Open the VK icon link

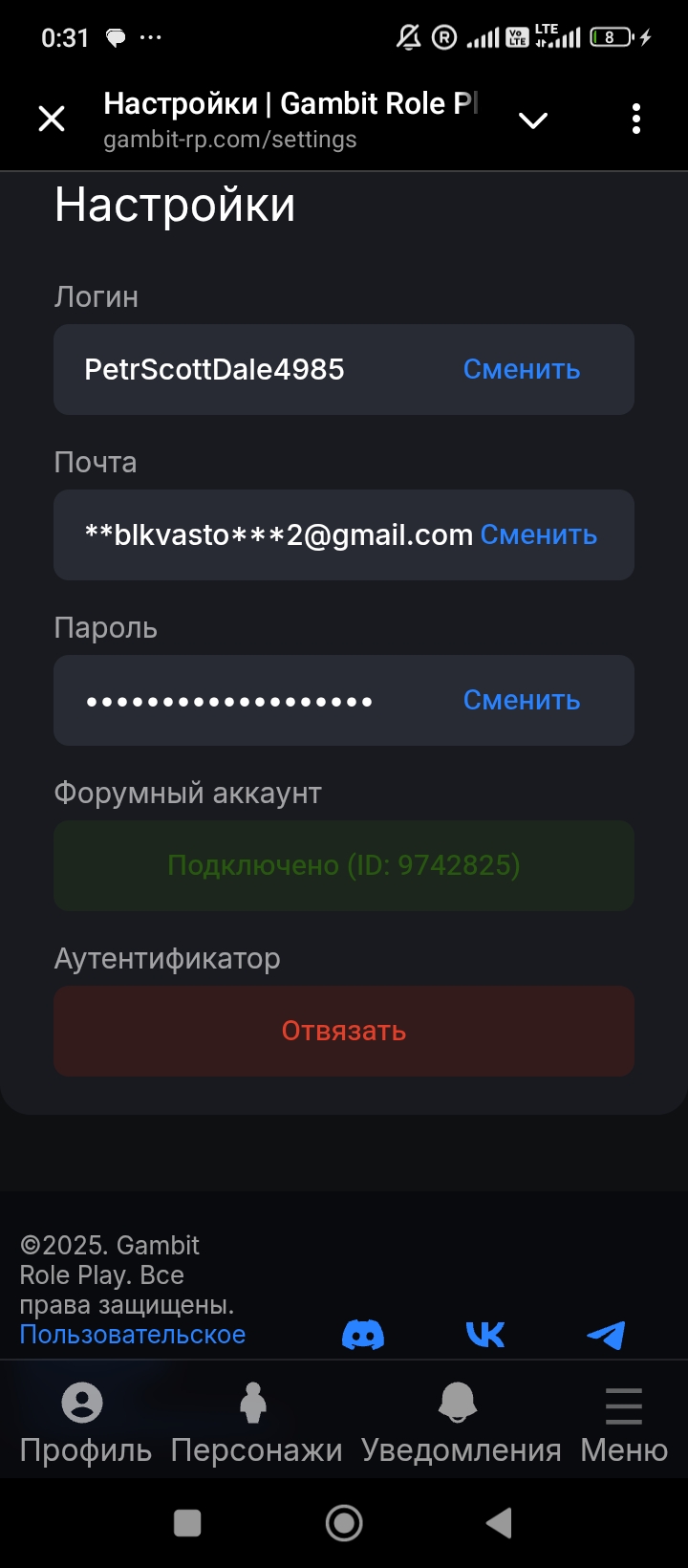pos(485,1335)
